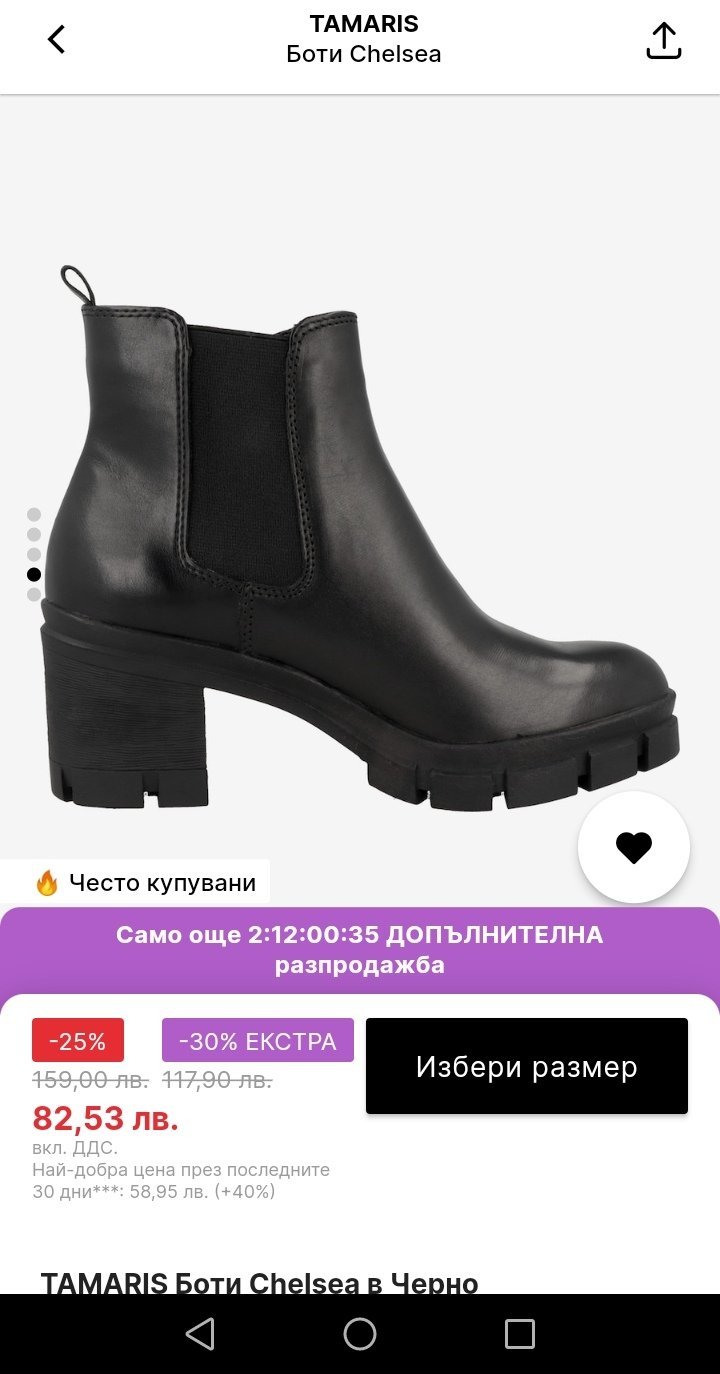Tap the Избери размер button

pyautogui.click(x=526, y=1066)
